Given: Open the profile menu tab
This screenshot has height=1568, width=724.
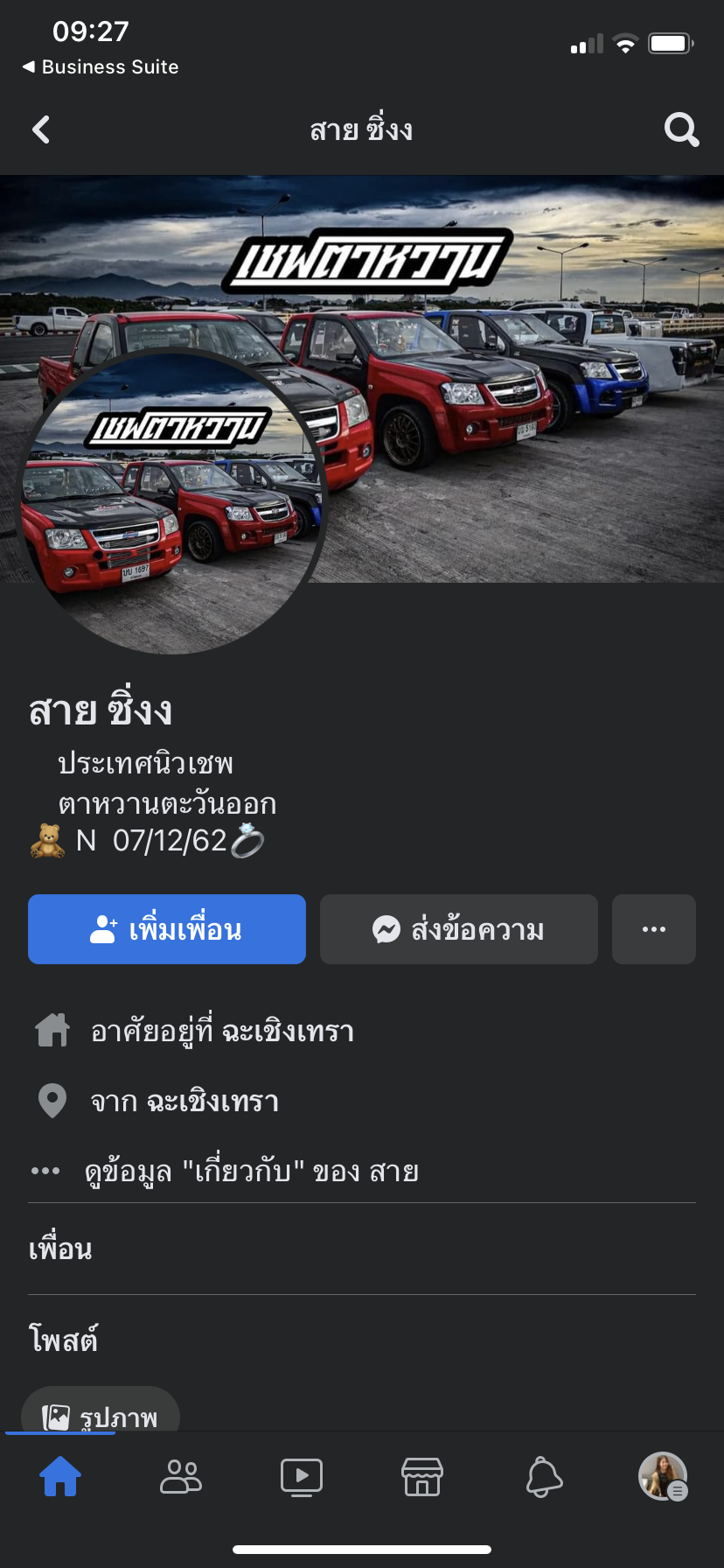Looking at the screenshot, I should tap(664, 1477).
